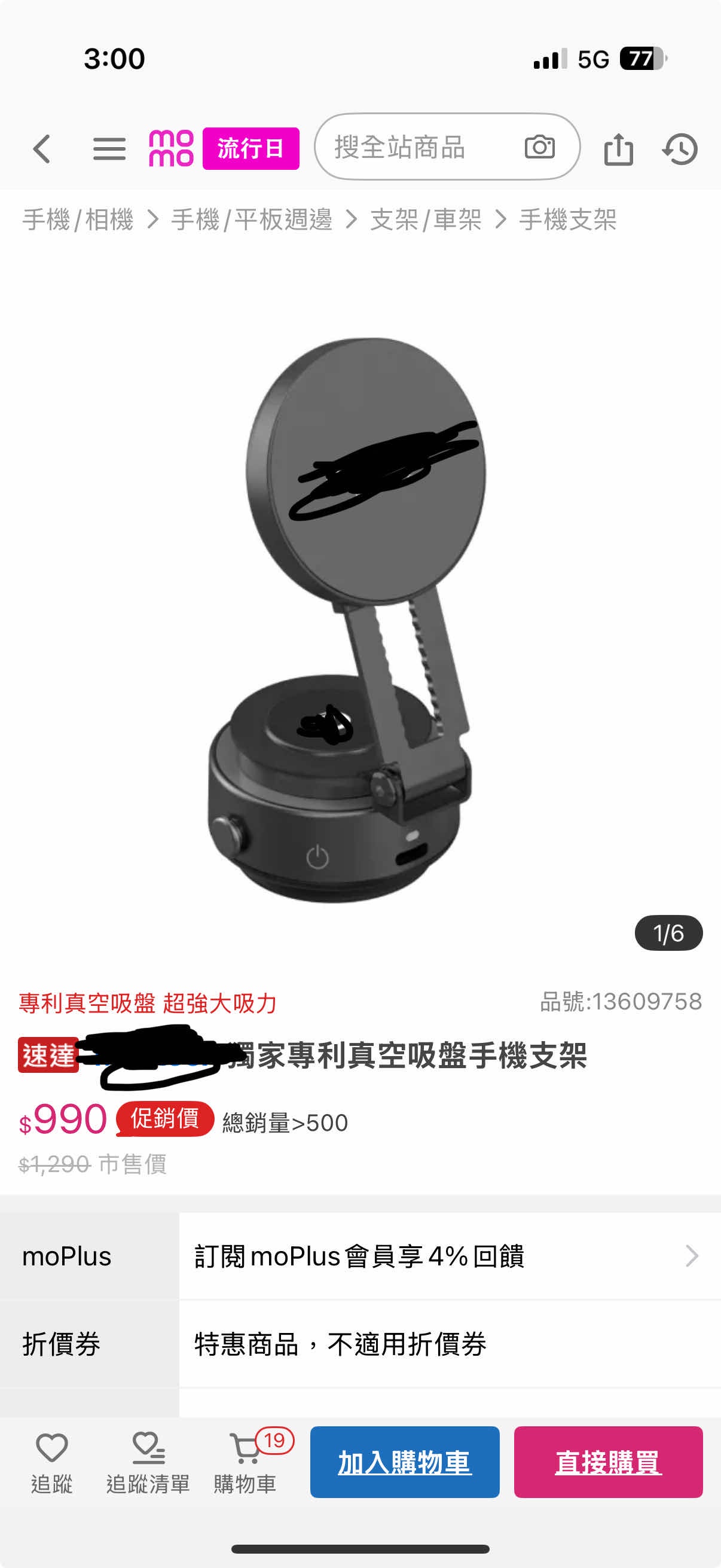Search by camera image
This screenshot has height=1568, width=721.
[539, 147]
